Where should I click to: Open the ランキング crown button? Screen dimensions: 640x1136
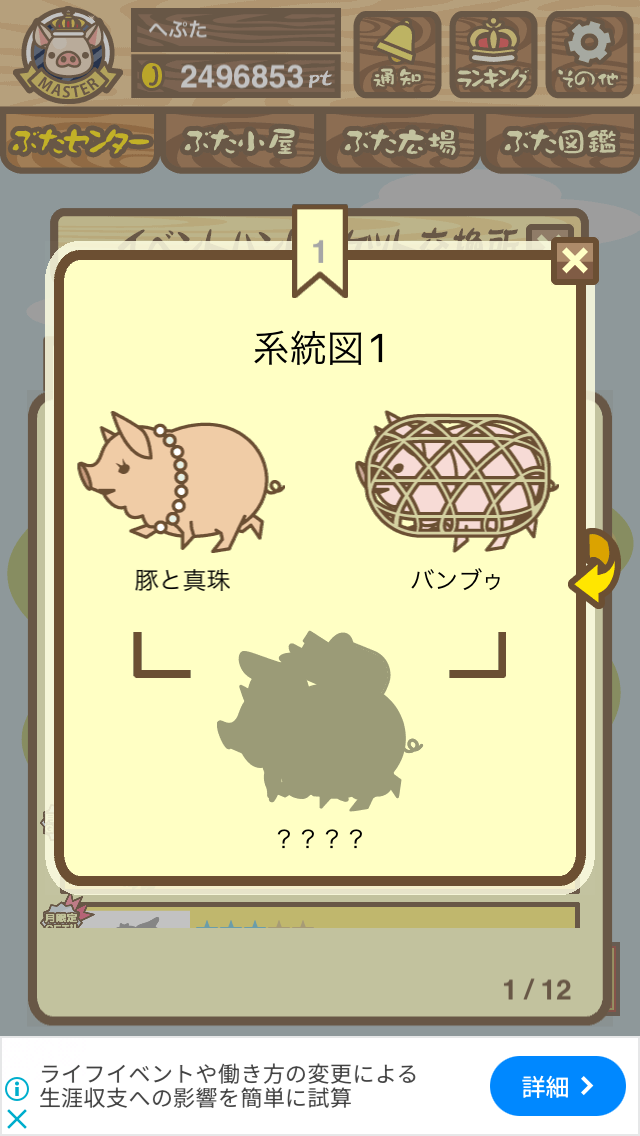493,54
